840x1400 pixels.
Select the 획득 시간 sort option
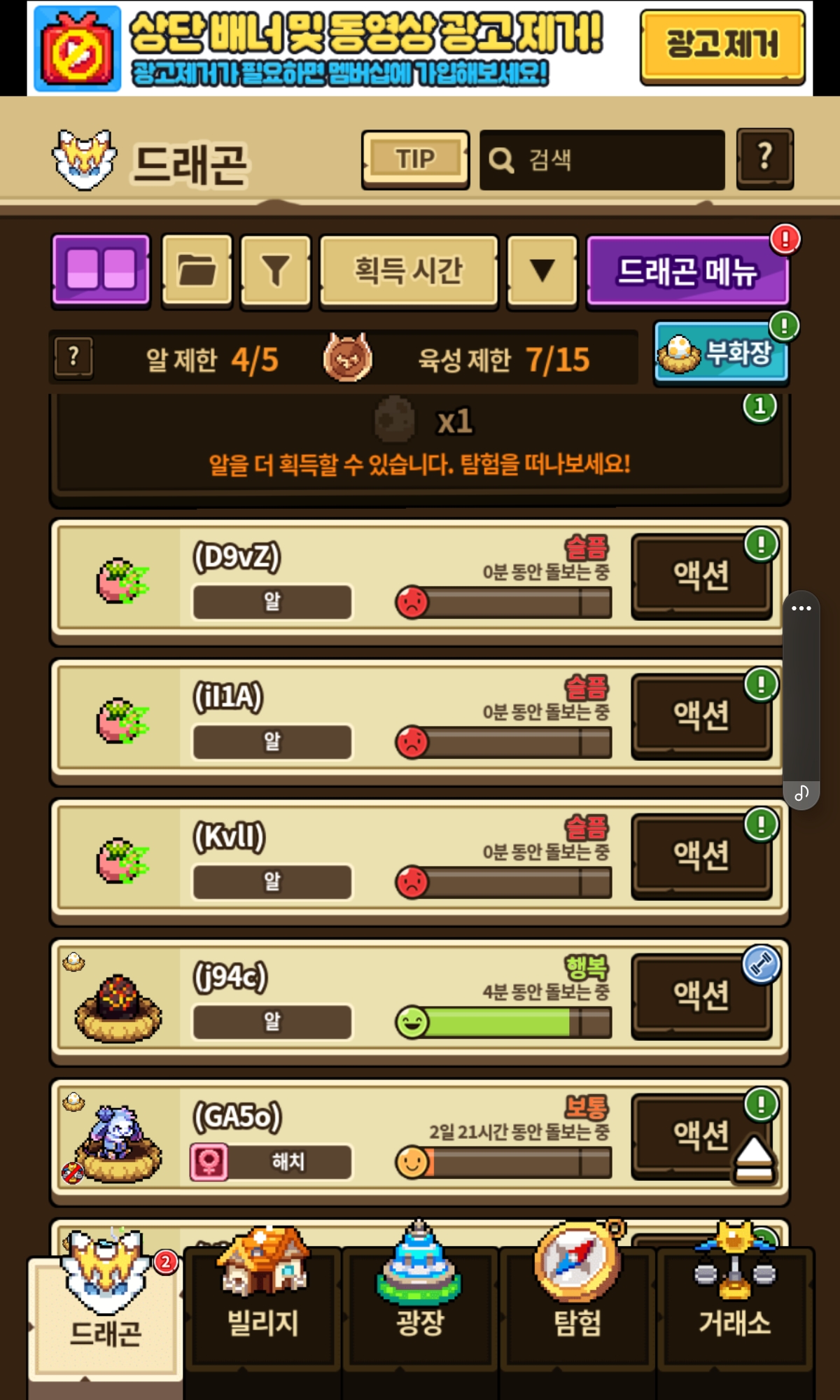pyautogui.click(x=409, y=271)
